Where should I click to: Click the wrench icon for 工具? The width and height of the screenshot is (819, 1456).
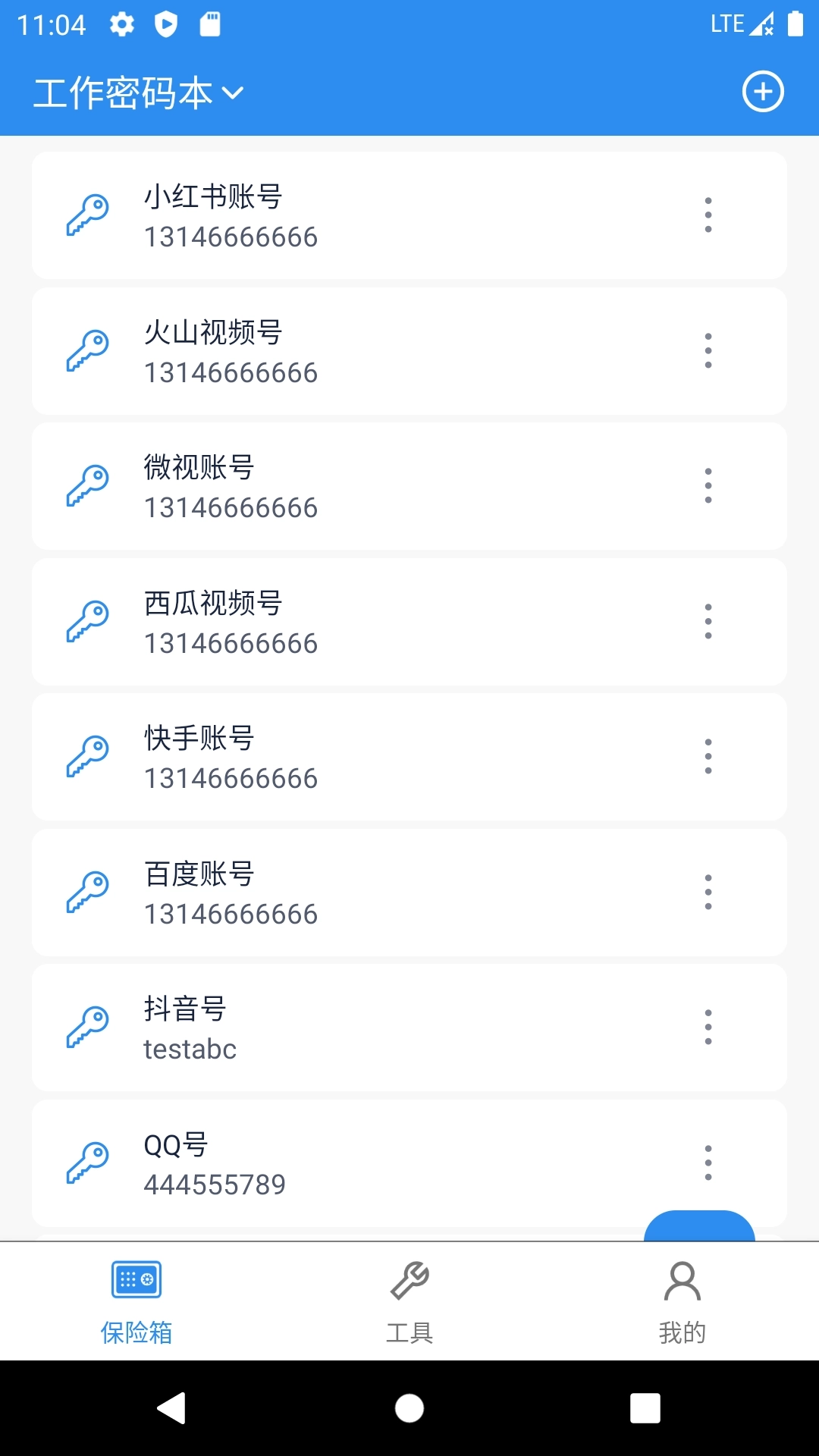(410, 1279)
